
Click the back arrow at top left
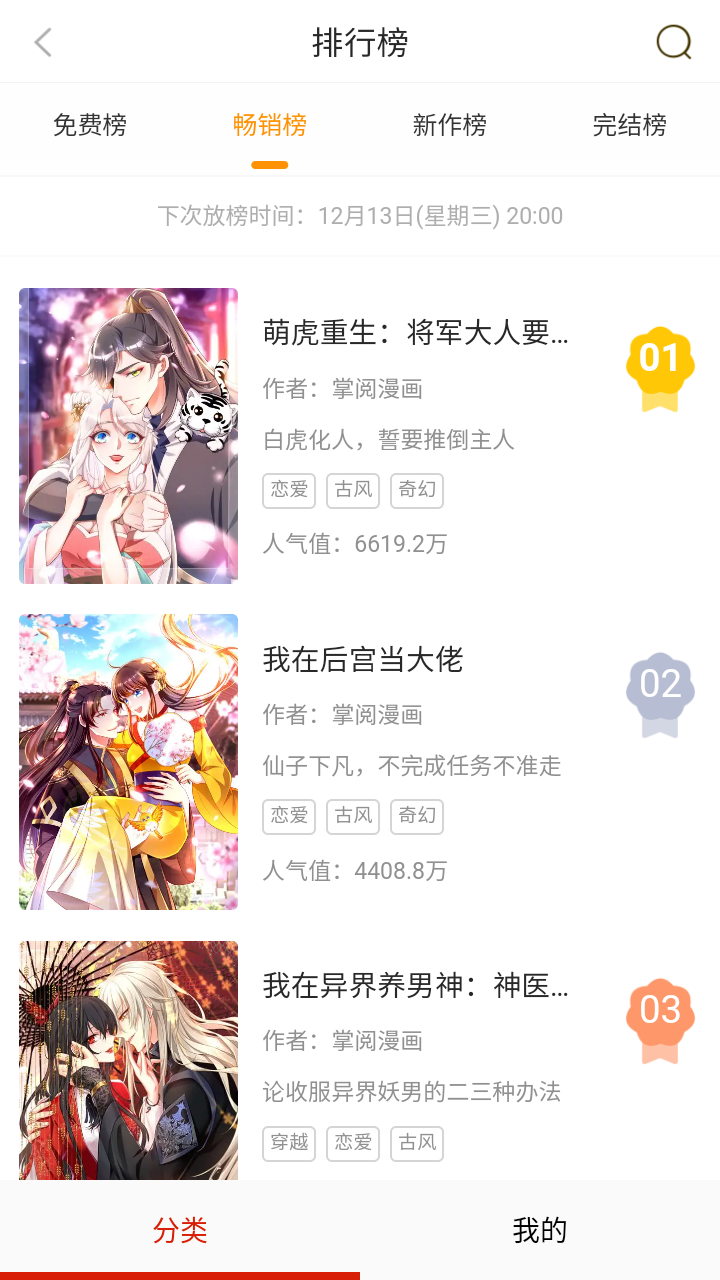tap(42, 42)
